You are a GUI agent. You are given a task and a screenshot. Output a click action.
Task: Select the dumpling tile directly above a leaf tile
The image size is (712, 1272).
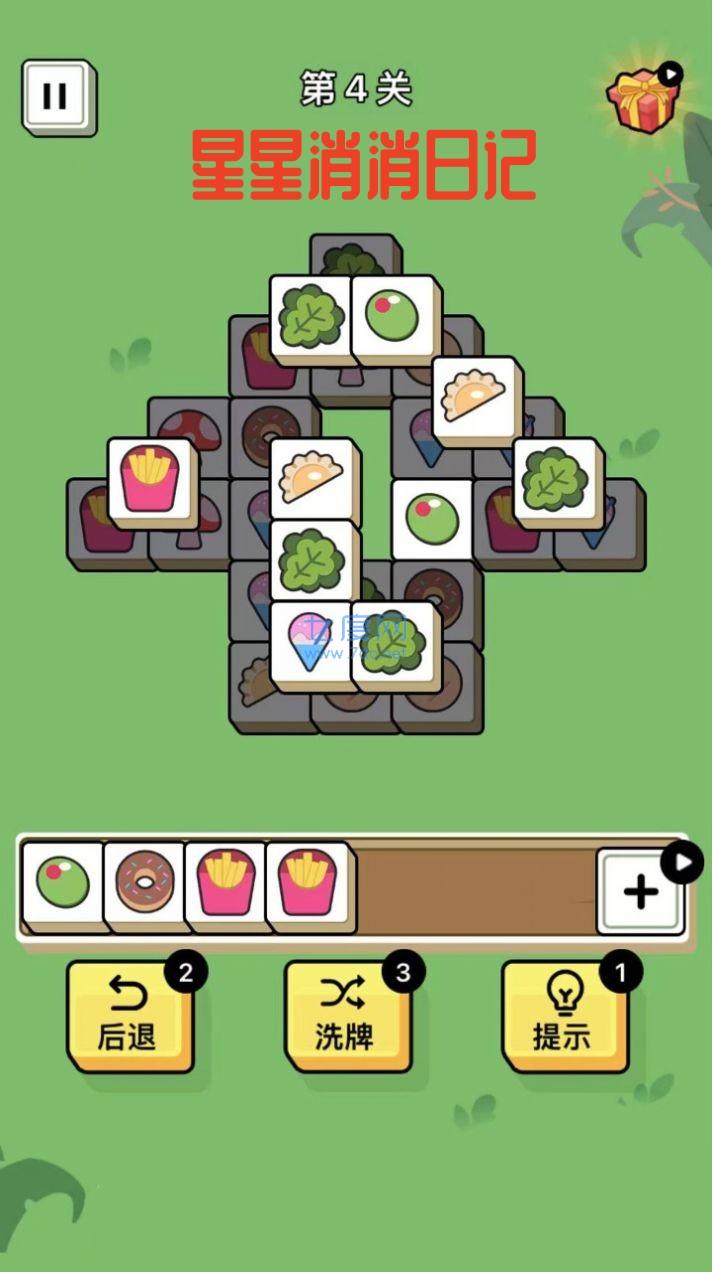(x=313, y=475)
